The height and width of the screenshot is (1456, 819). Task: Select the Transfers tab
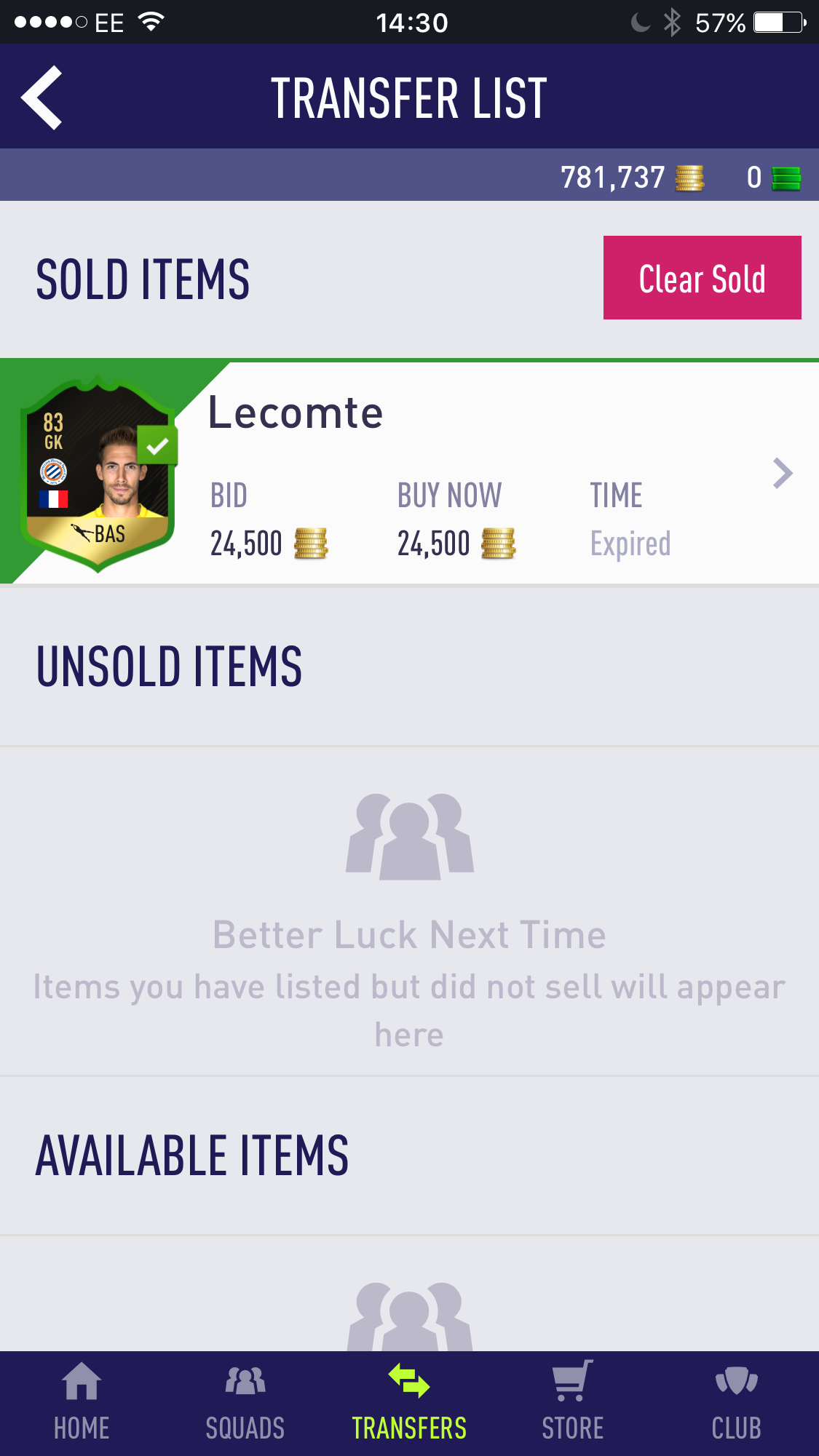(x=409, y=1403)
